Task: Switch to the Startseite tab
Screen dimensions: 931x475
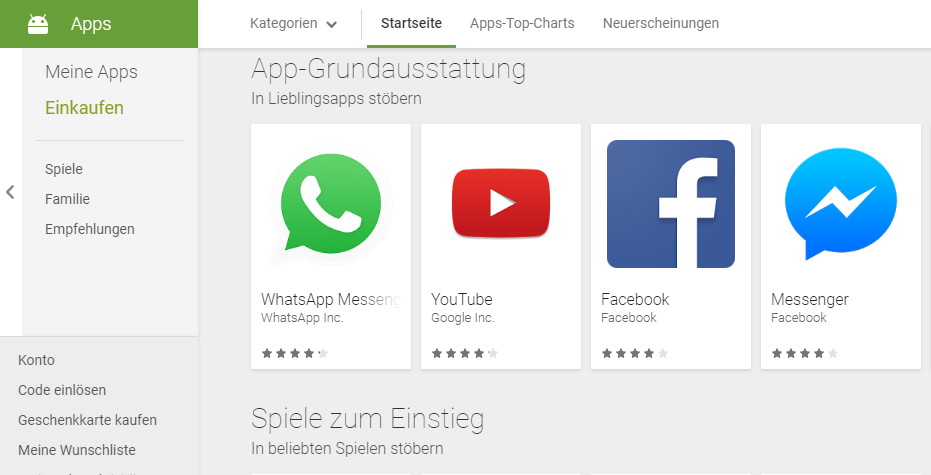Action: point(411,23)
